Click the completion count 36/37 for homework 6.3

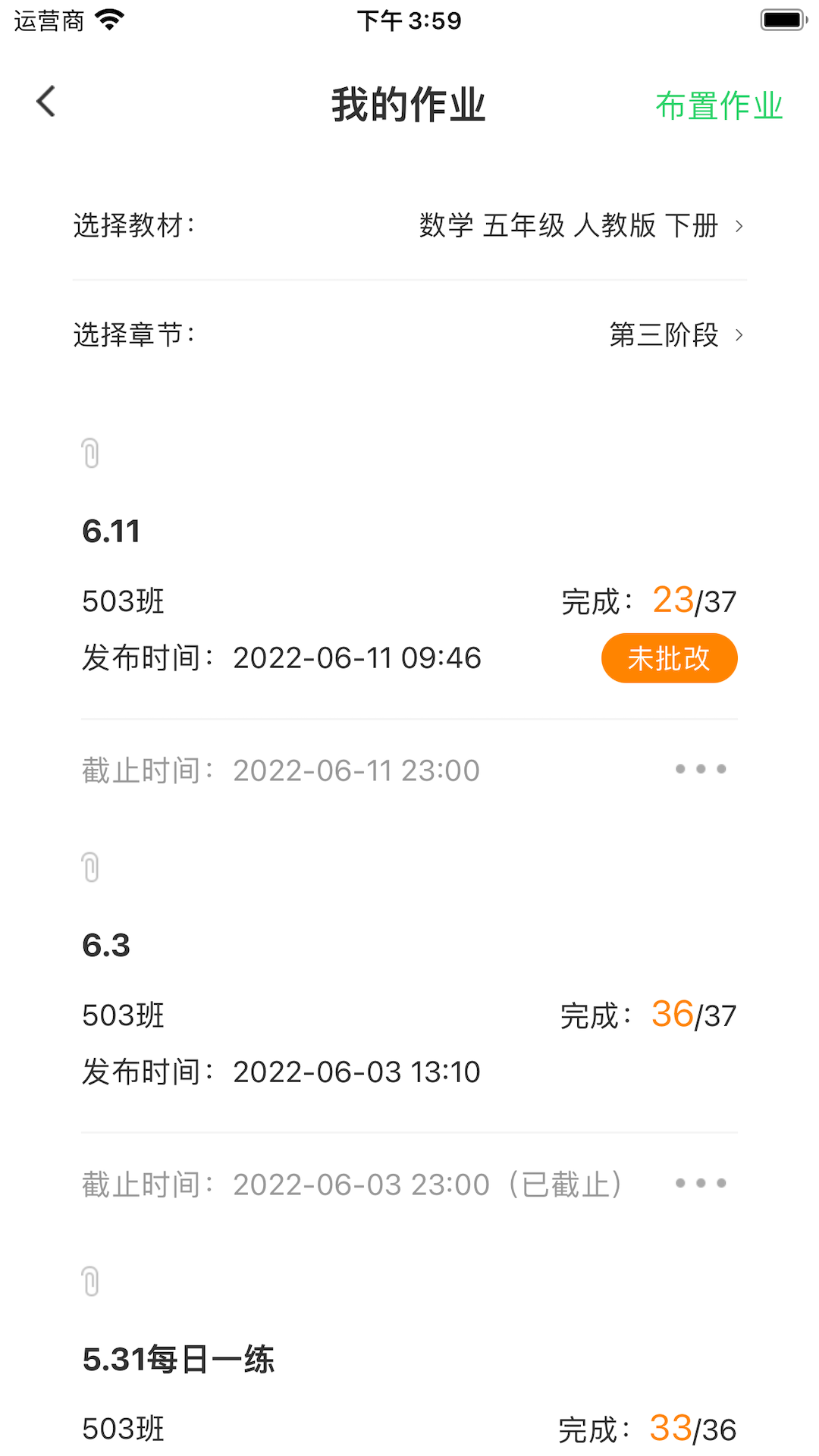[x=693, y=1015]
